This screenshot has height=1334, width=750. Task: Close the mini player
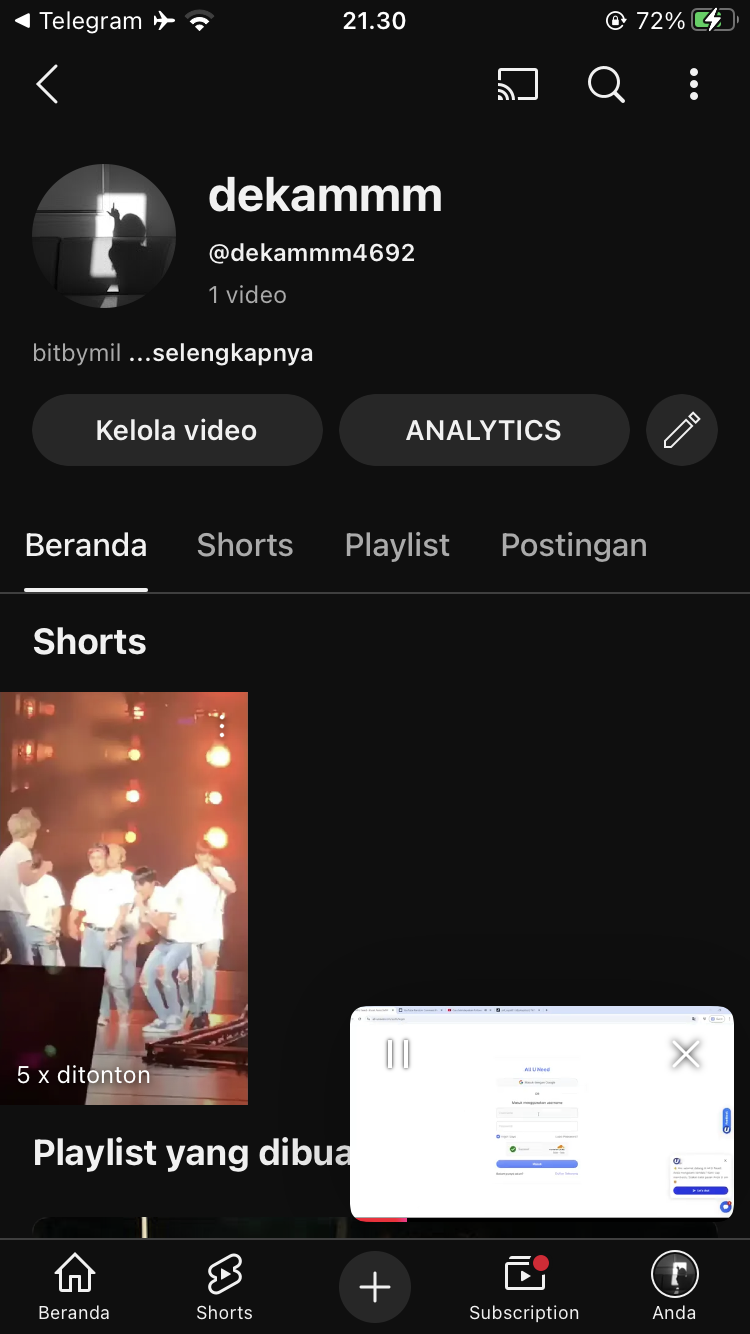(686, 1054)
